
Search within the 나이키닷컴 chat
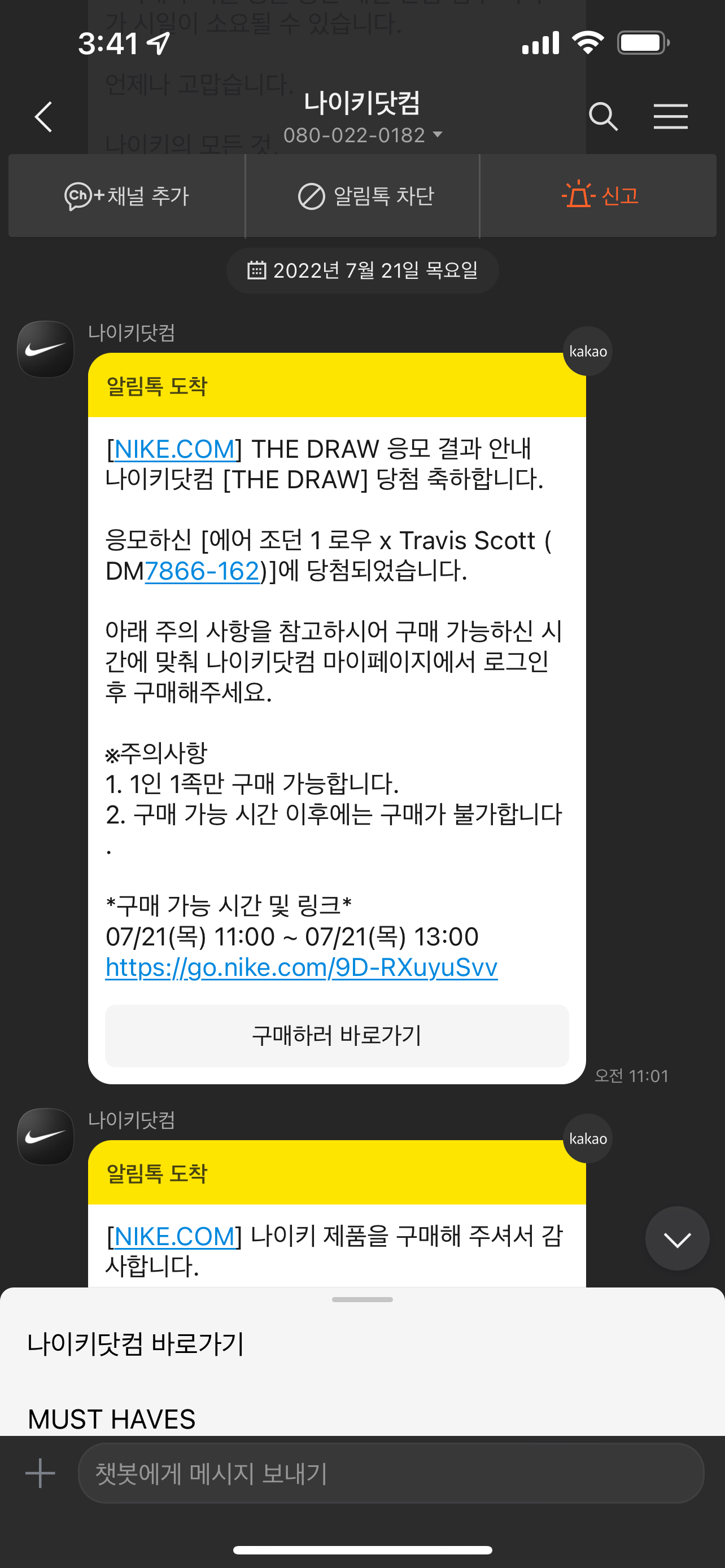click(602, 117)
